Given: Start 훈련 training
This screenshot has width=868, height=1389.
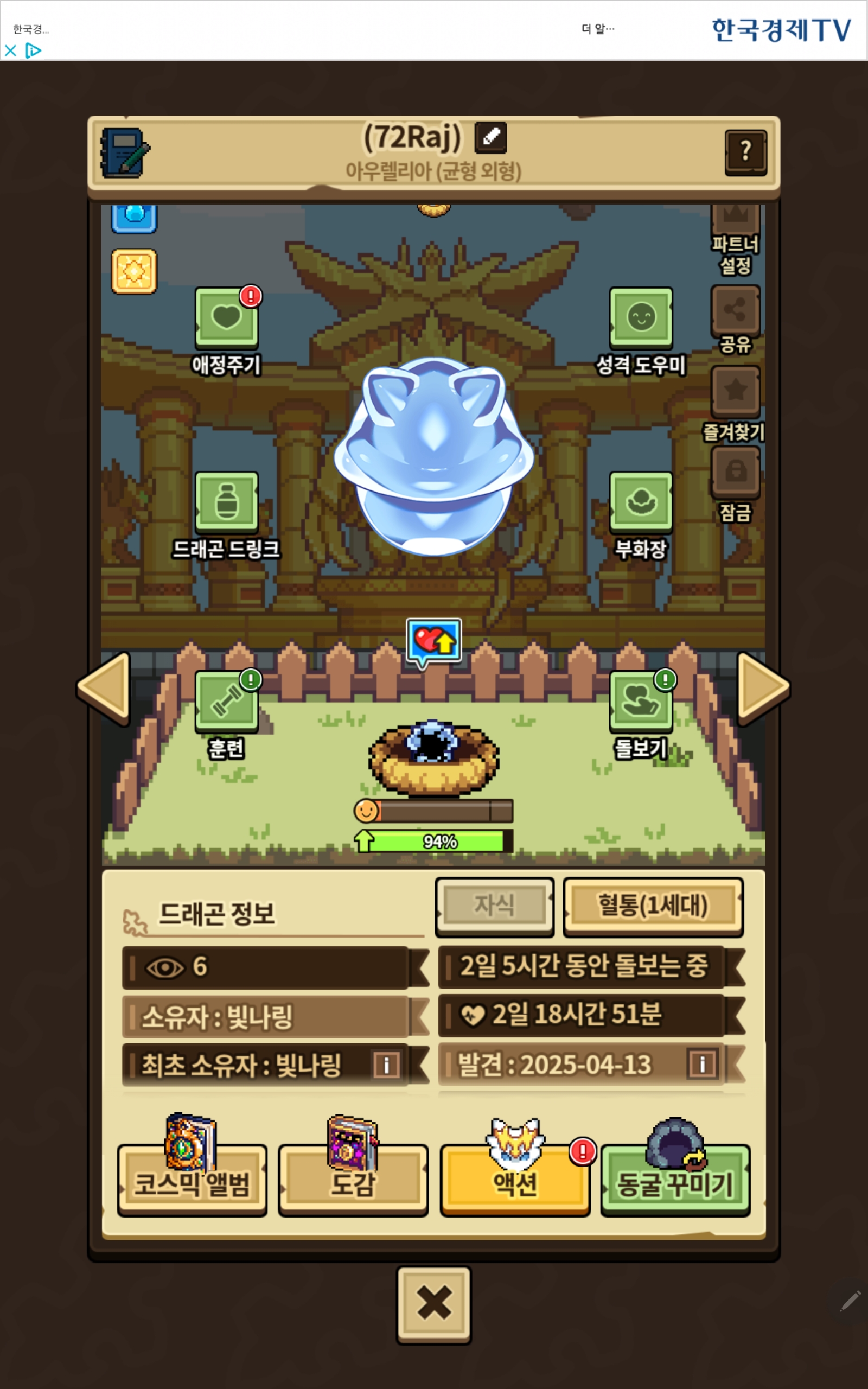Looking at the screenshot, I should (226, 702).
